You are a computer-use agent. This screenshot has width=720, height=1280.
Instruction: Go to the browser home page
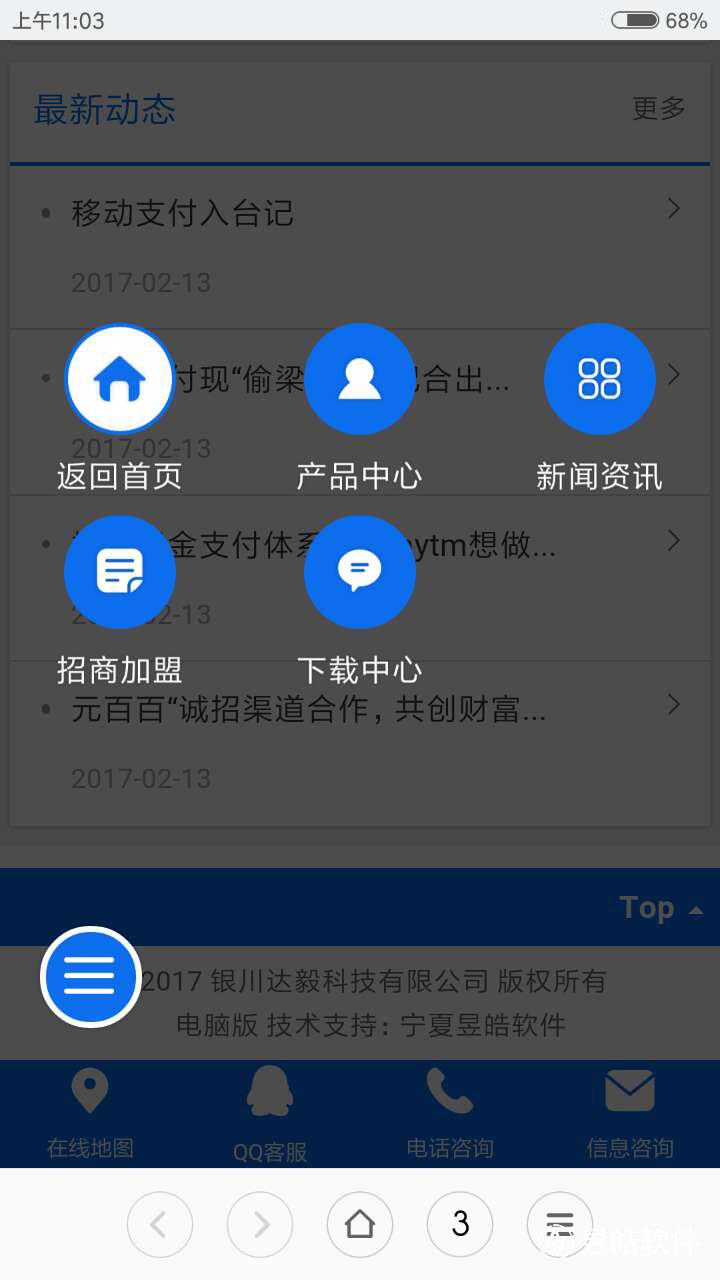click(360, 1224)
